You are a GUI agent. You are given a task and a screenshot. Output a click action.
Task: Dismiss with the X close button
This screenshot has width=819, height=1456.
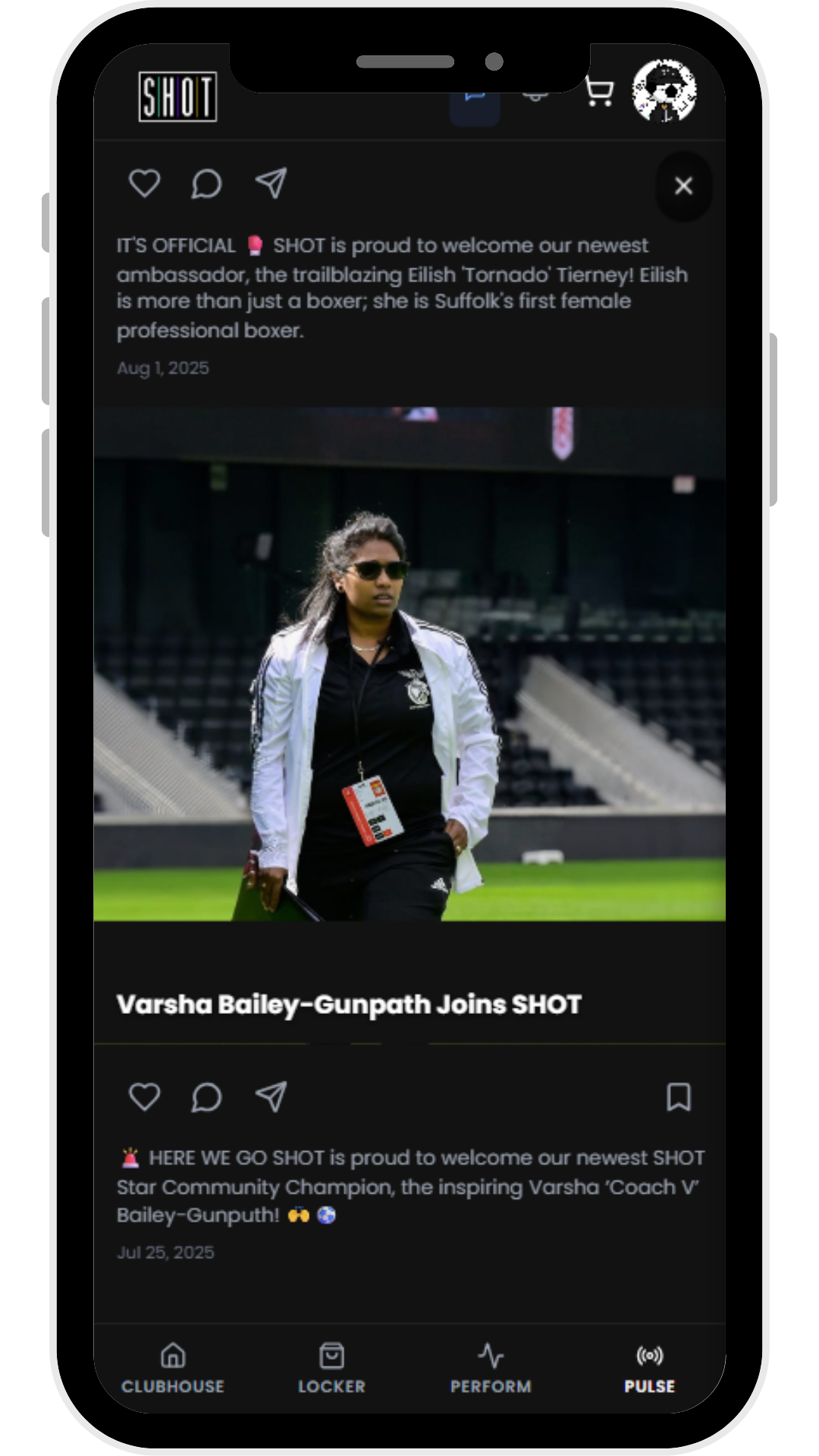pyautogui.click(x=683, y=186)
